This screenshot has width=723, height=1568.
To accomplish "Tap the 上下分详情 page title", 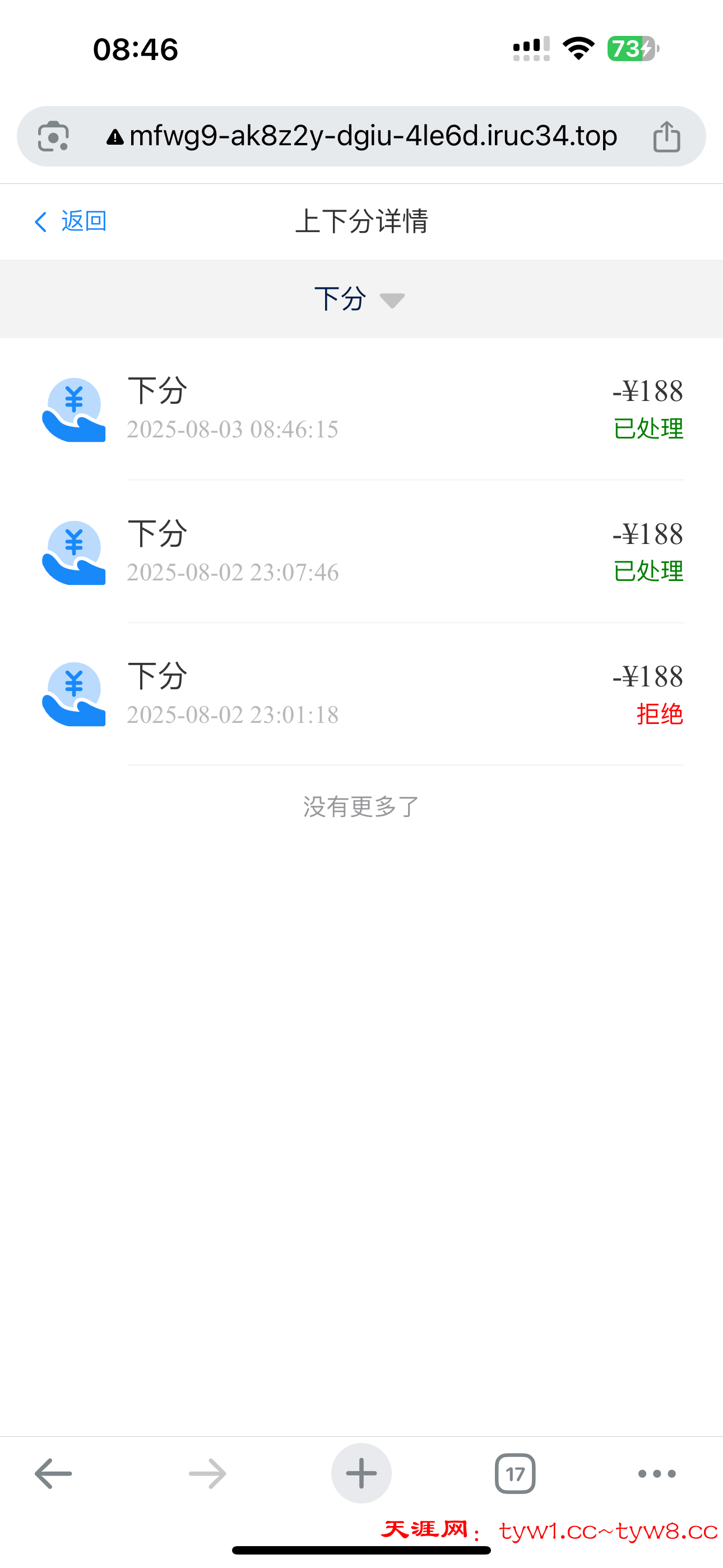I will 361,221.
